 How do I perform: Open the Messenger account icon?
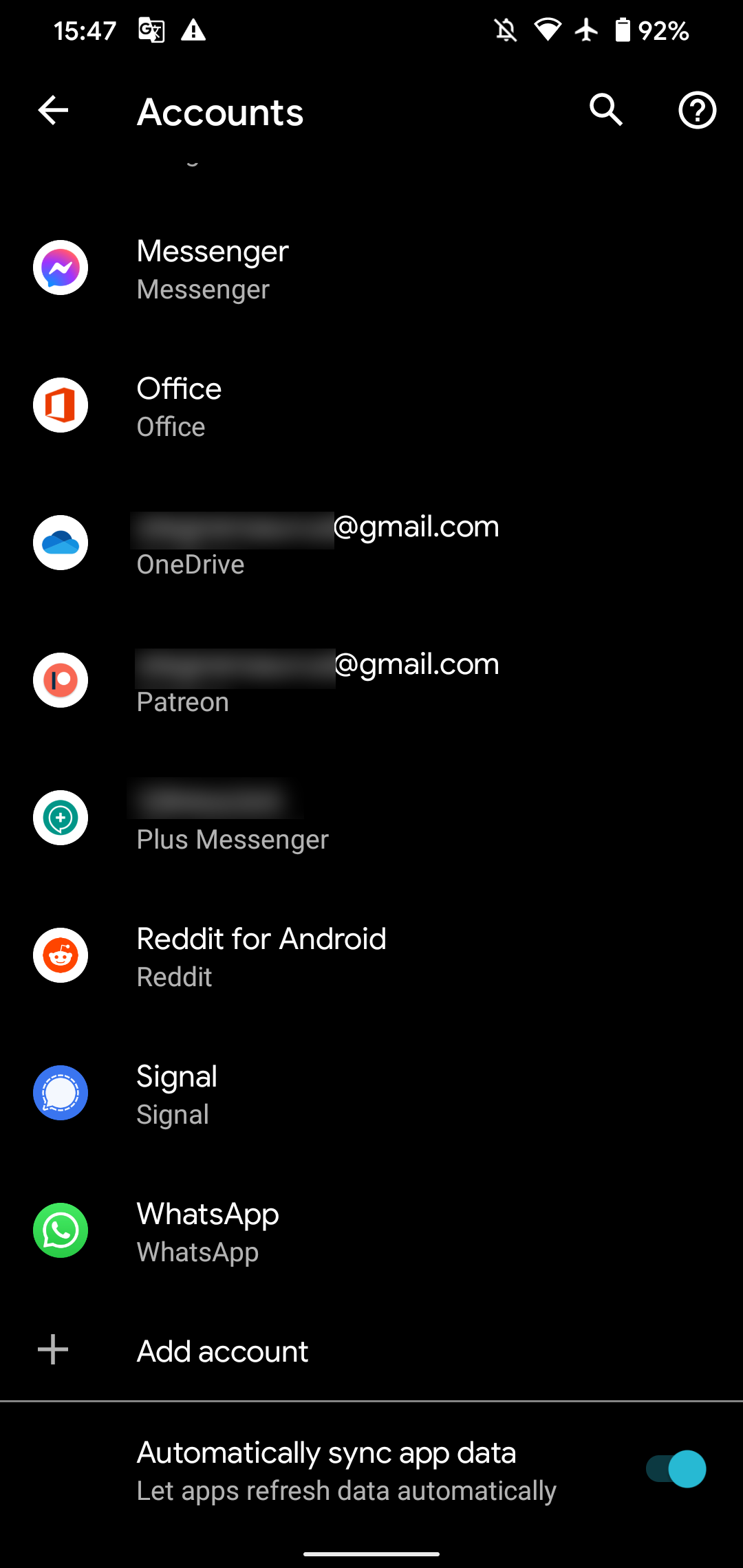(x=61, y=268)
